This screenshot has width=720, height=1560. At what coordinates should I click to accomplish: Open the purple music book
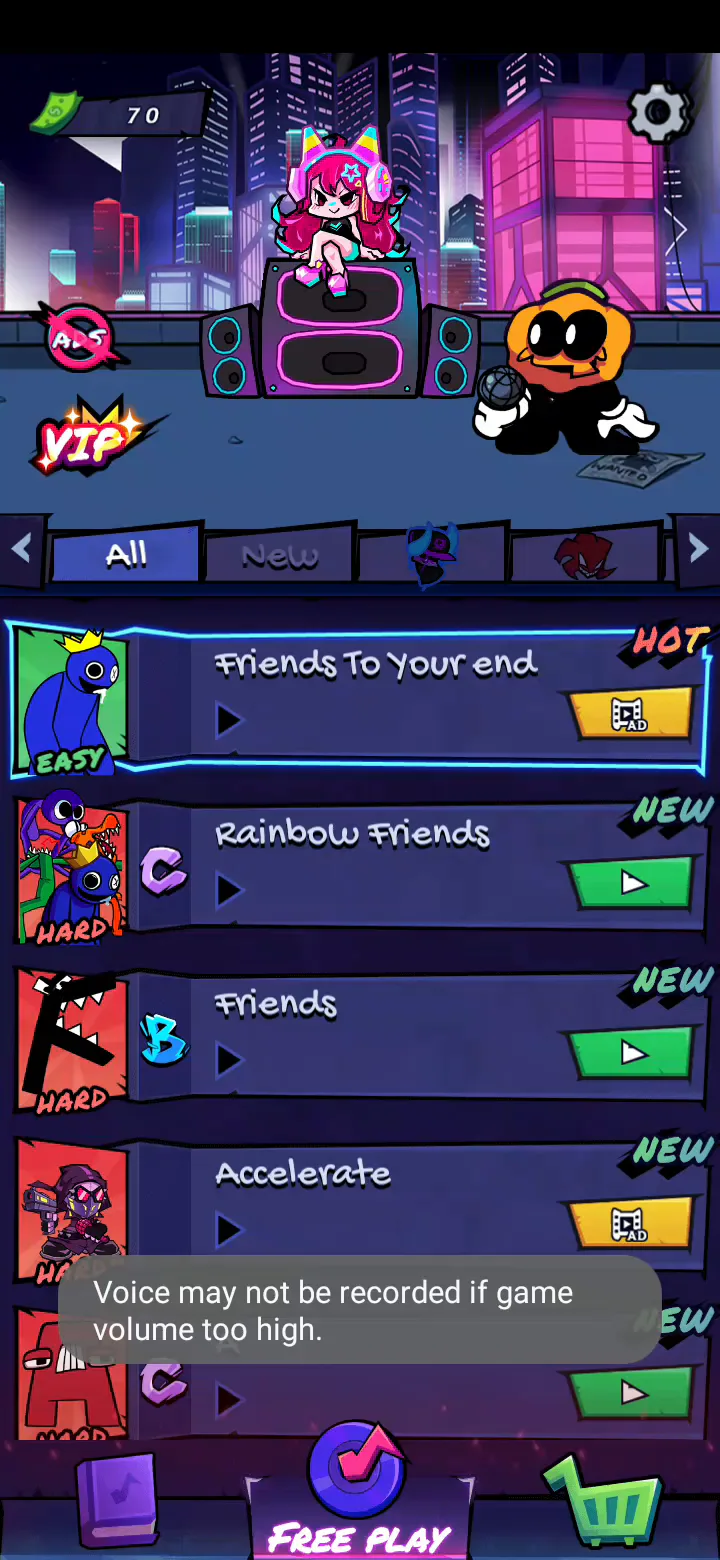(x=119, y=1500)
